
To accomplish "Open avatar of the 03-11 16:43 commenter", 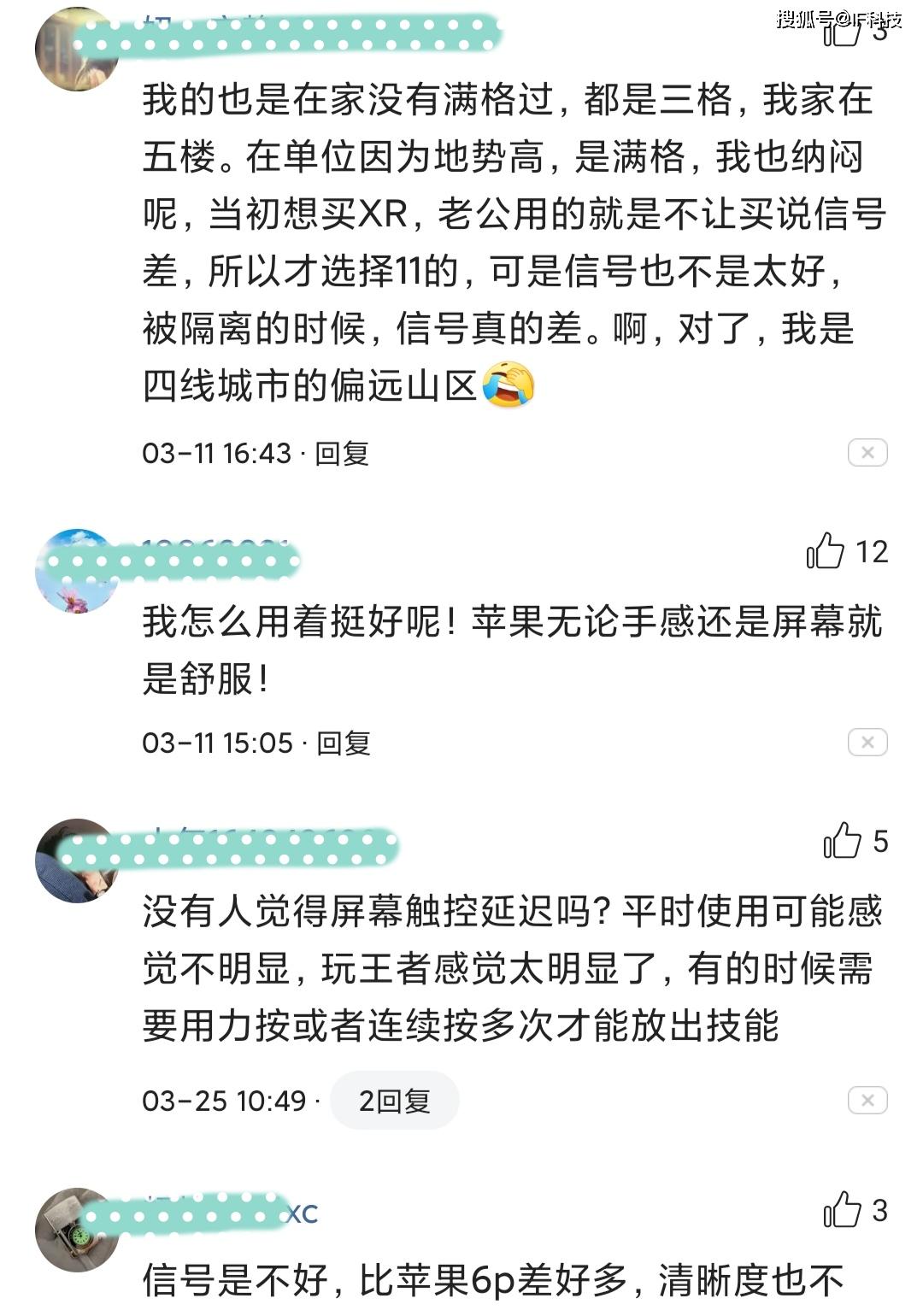I will point(75,50).
